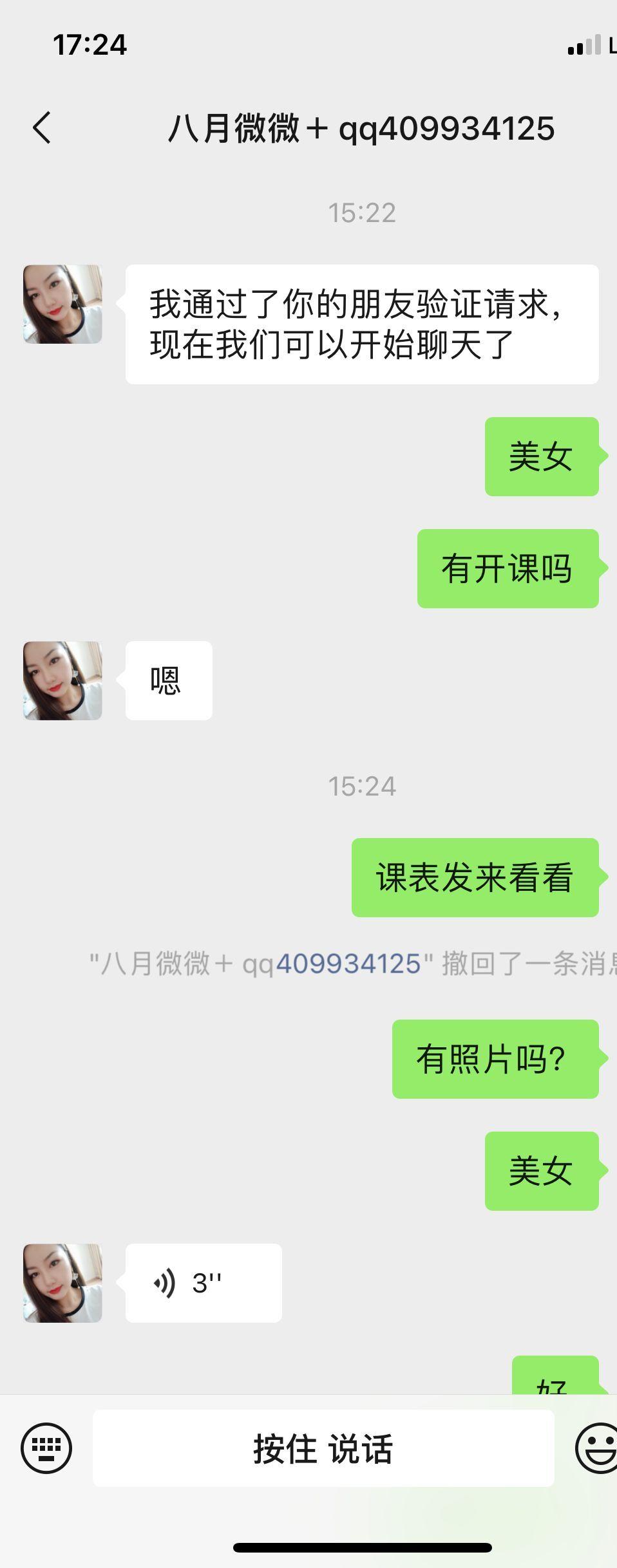Open the emoji sticker panel
This screenshot has height=1568, width=617.
pos(596,1448)
